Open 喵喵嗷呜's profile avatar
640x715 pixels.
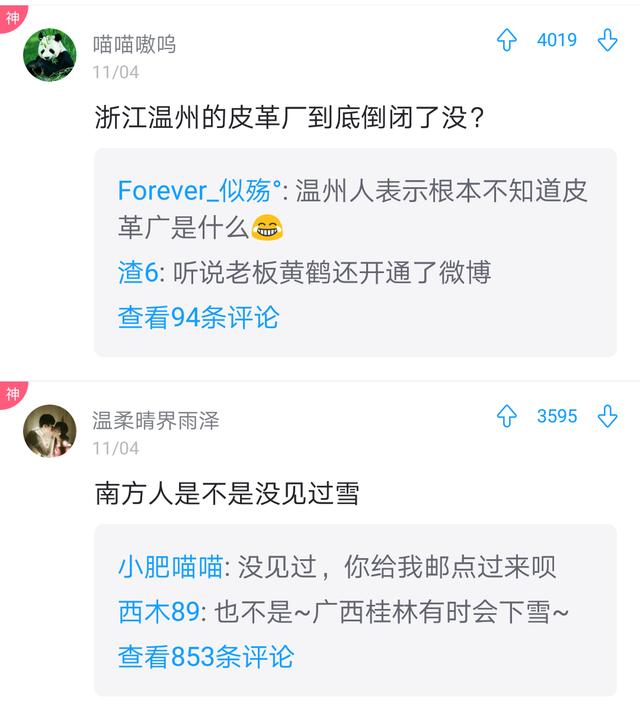[x=49, y=55]
